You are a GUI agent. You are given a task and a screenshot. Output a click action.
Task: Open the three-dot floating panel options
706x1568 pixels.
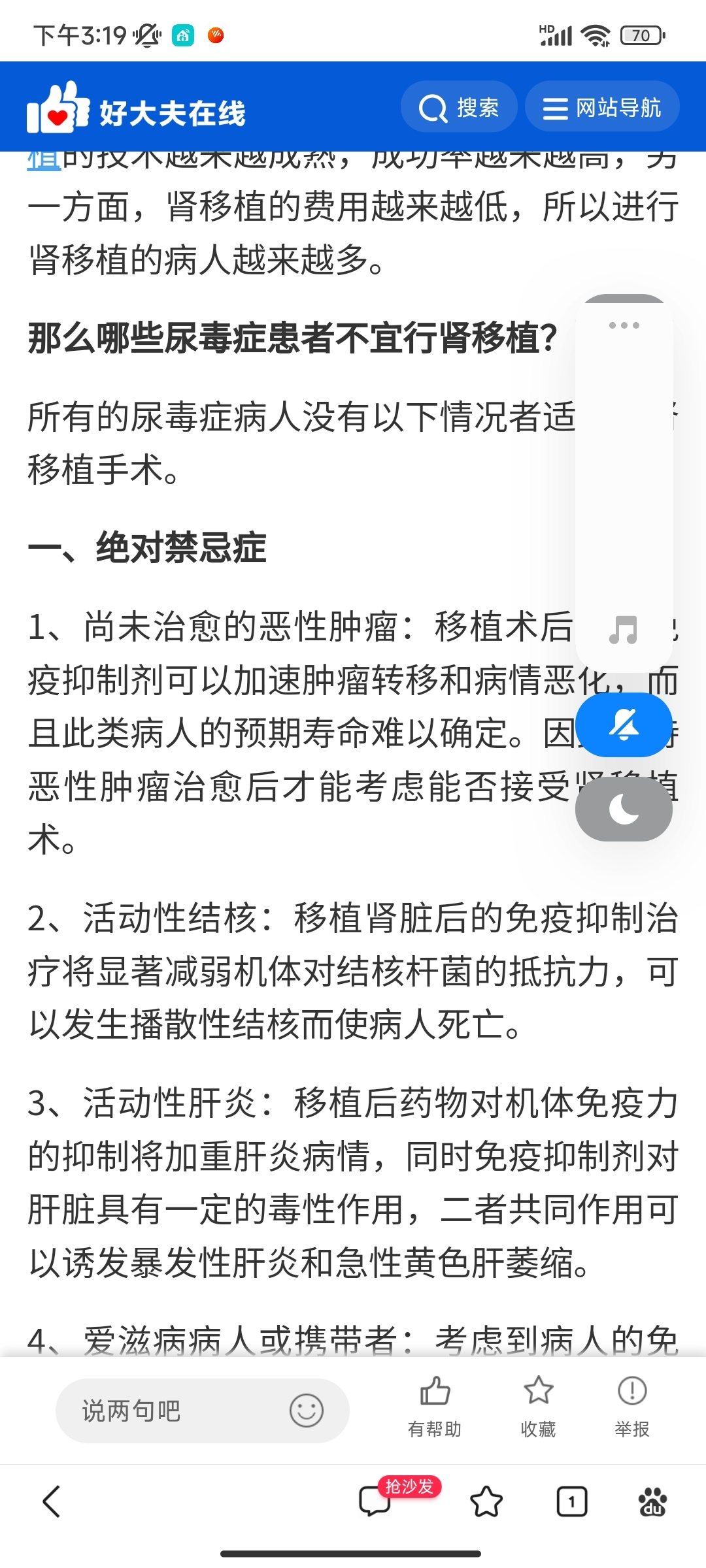pos(624,325)
